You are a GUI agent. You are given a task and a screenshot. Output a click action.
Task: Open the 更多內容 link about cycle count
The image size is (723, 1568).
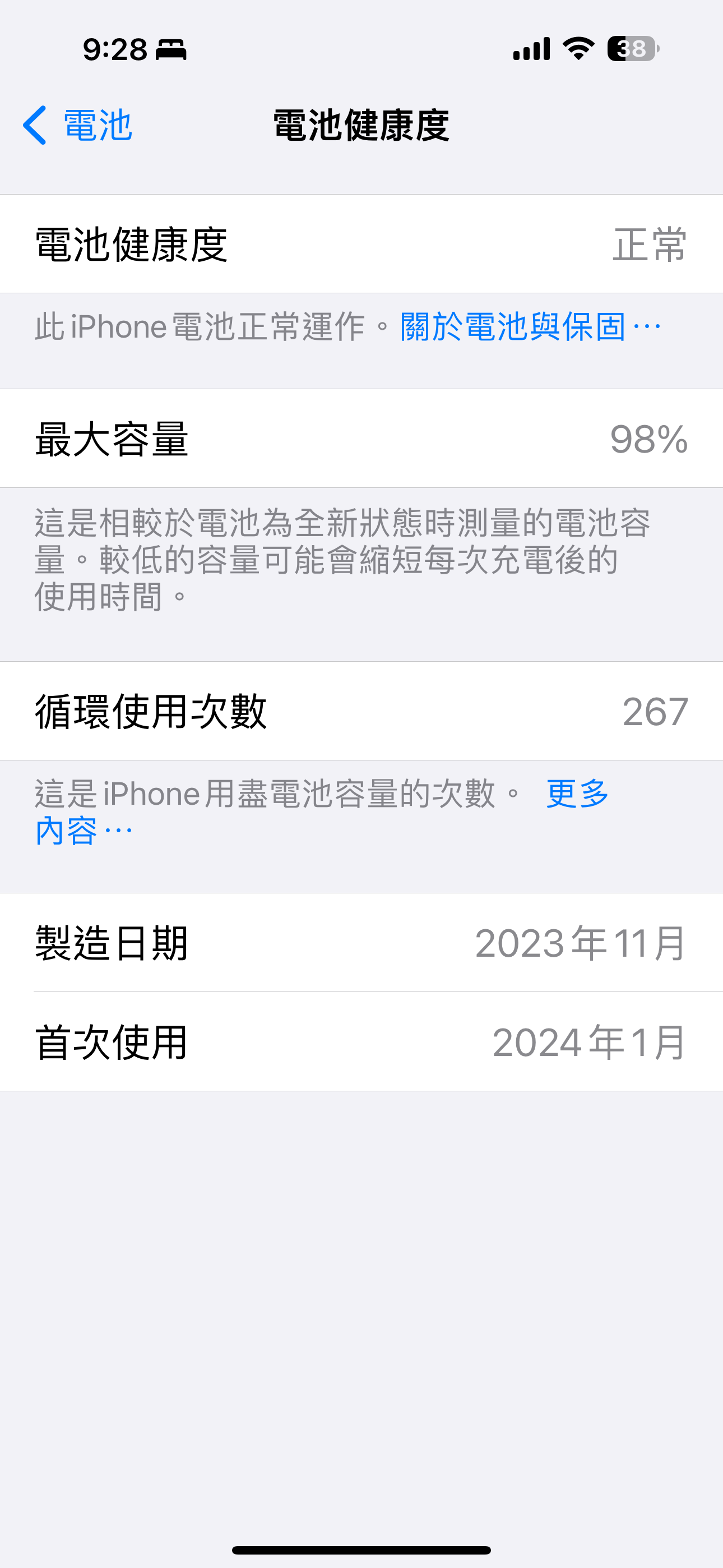point(576,794)
